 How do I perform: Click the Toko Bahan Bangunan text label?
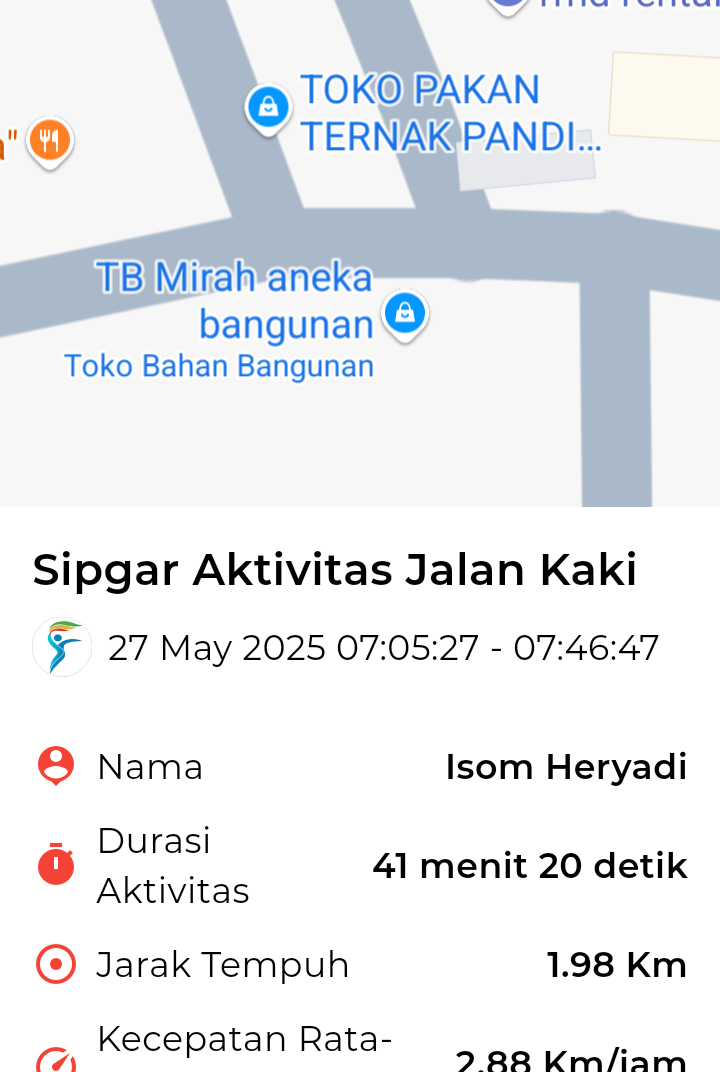[219, 365]
